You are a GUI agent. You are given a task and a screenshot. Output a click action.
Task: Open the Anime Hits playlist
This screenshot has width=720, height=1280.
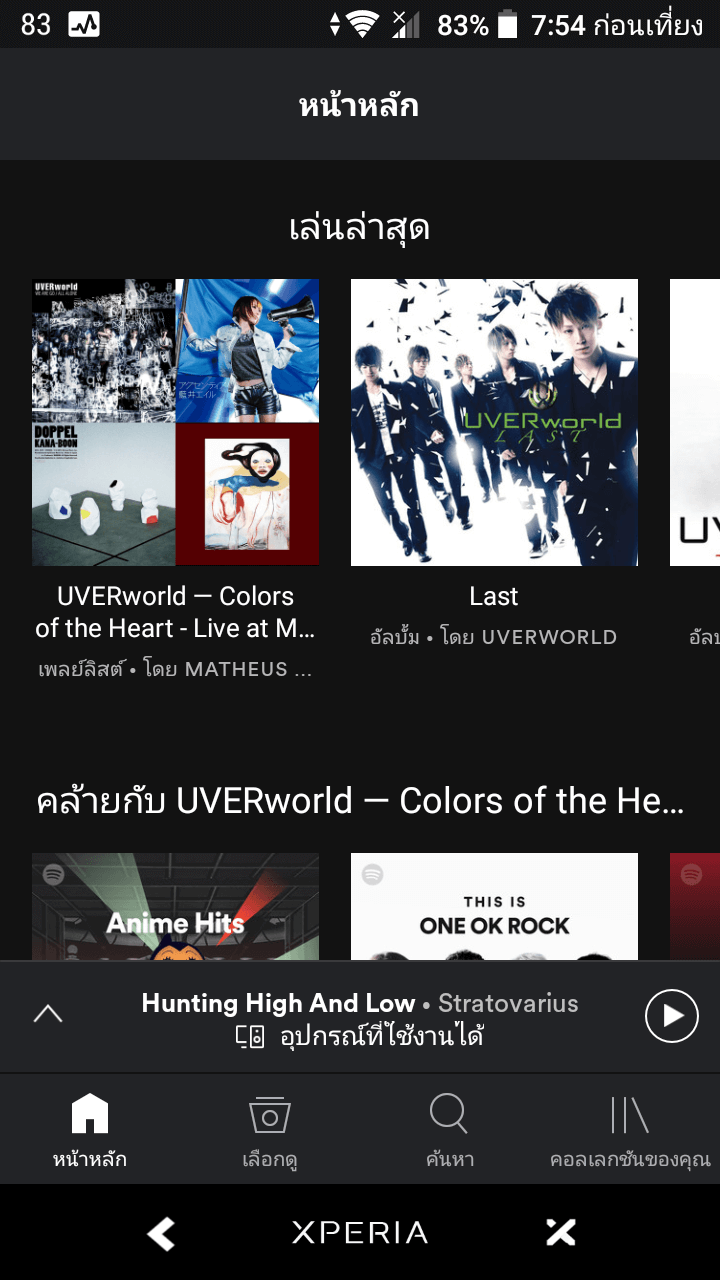pyautogui.click(x=175, y=906)
